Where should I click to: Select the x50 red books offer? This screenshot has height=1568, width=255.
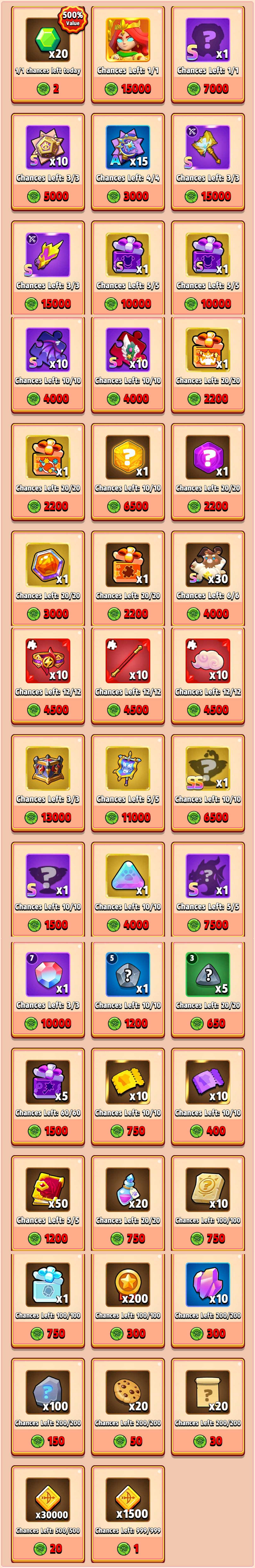pyautogui.click(x=48, y=1203)
